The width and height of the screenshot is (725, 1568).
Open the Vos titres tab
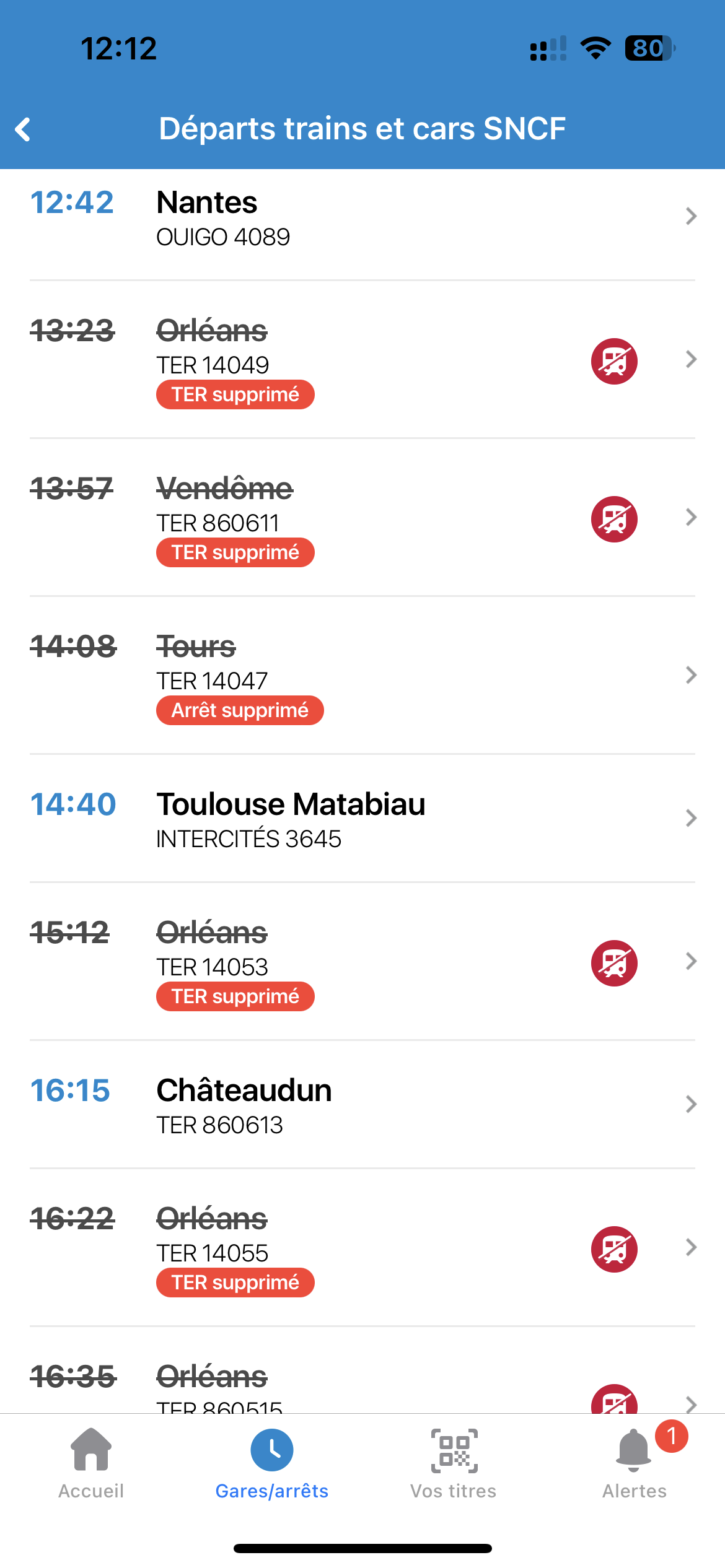pyautogui.click(x=454, y=1464)
